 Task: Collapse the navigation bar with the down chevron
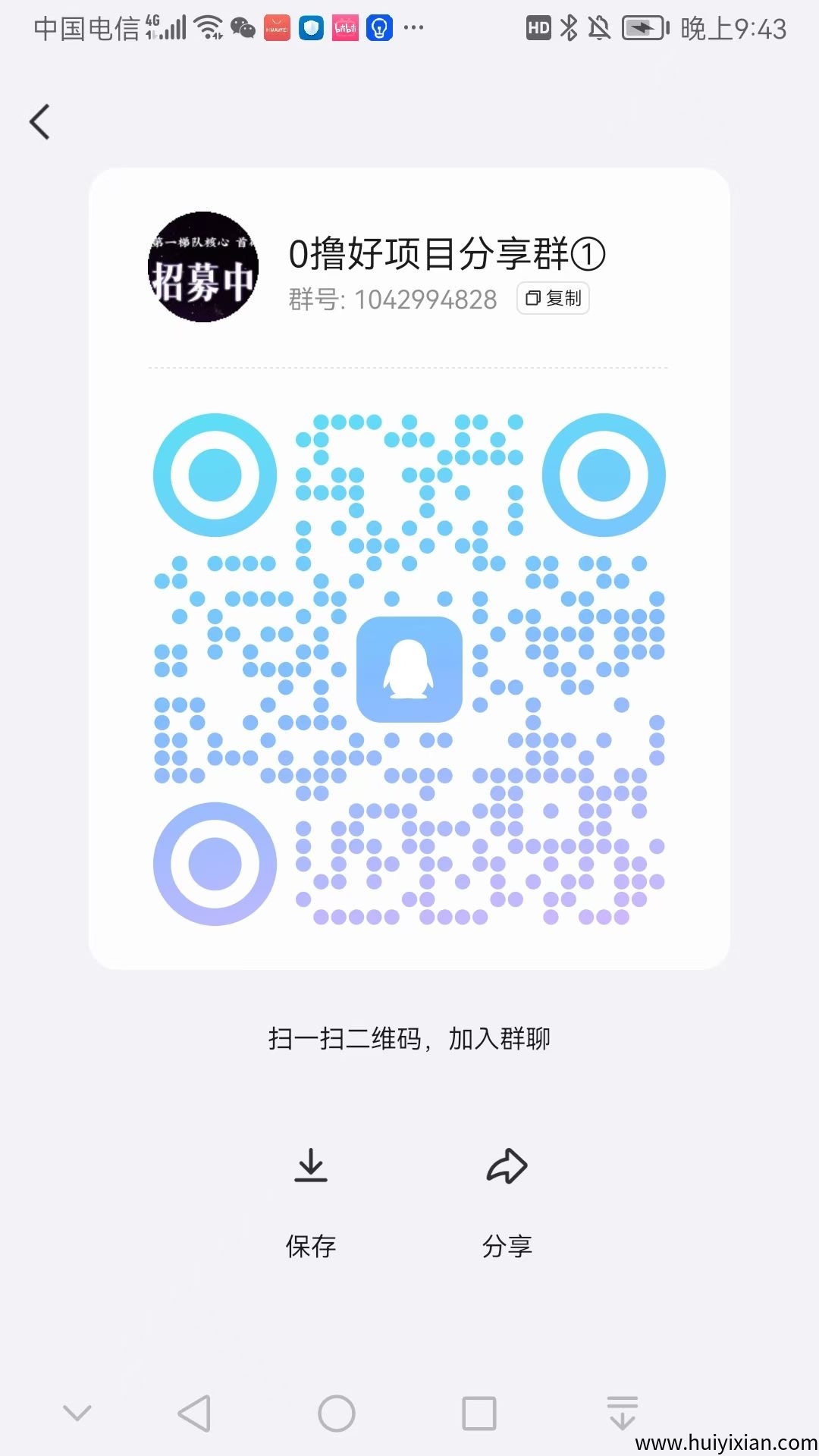pyautogui.click(x=77, y=1410)
